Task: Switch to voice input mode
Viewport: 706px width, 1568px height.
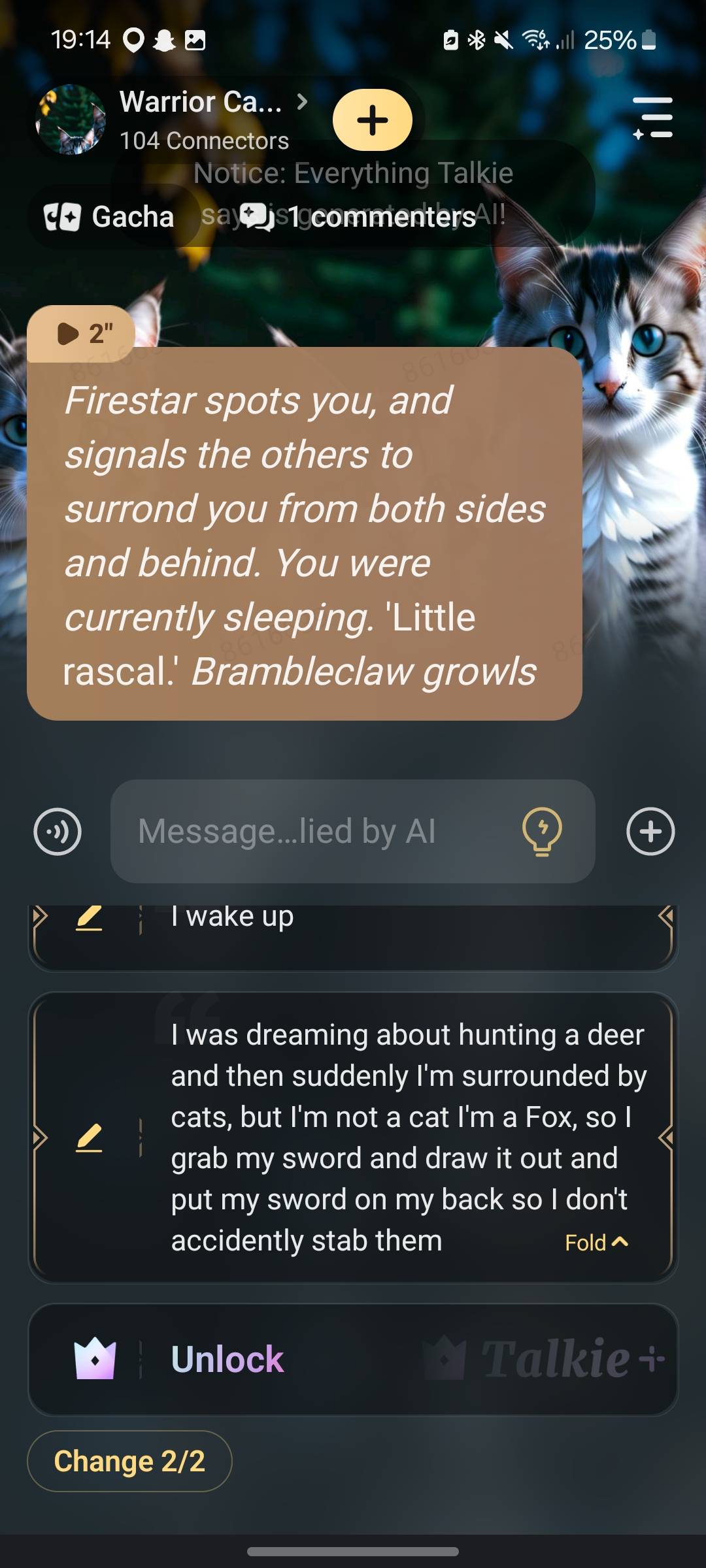Action: [58, 832]
